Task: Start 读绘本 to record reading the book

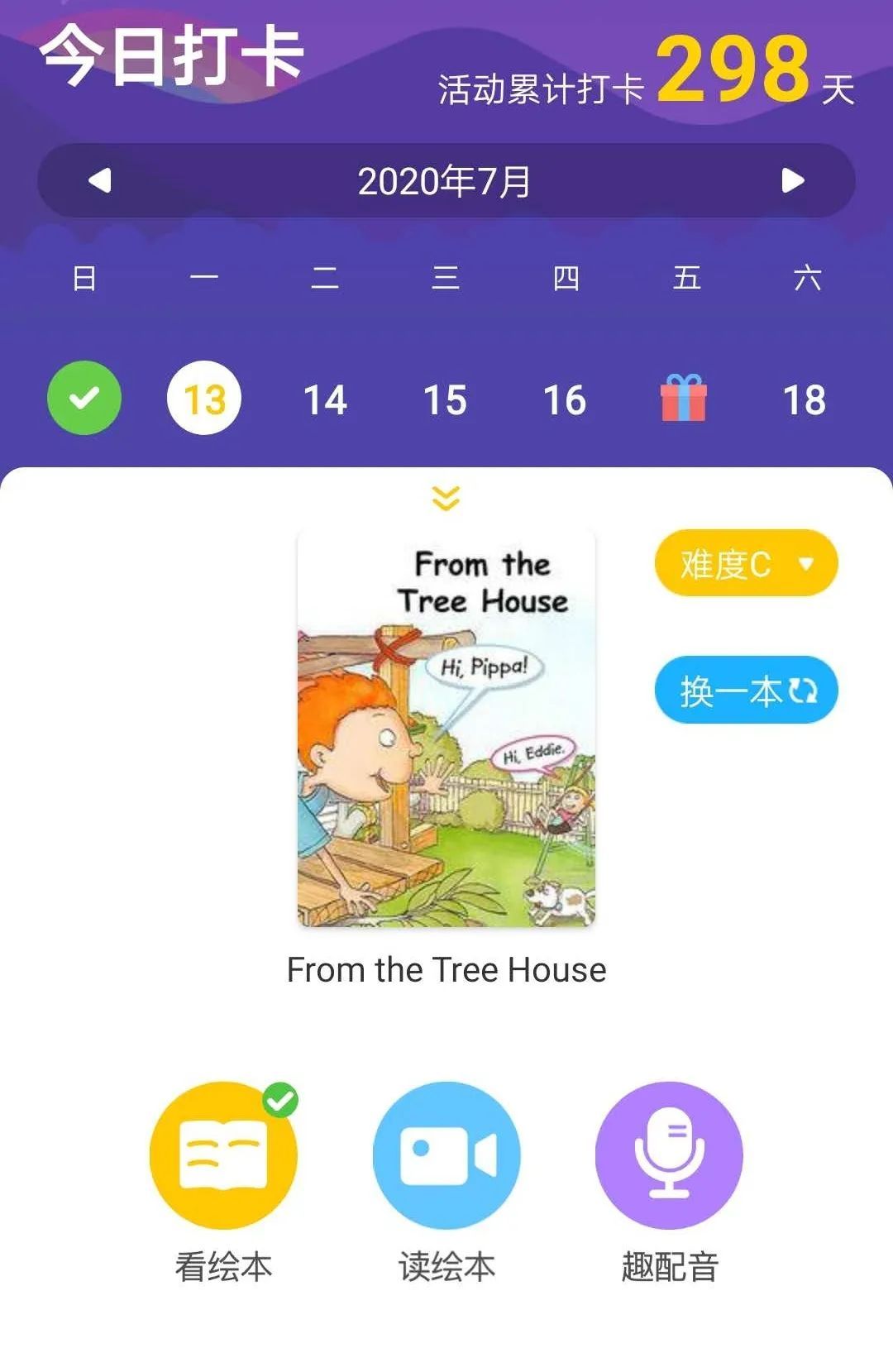Action: coord(446,1155)
